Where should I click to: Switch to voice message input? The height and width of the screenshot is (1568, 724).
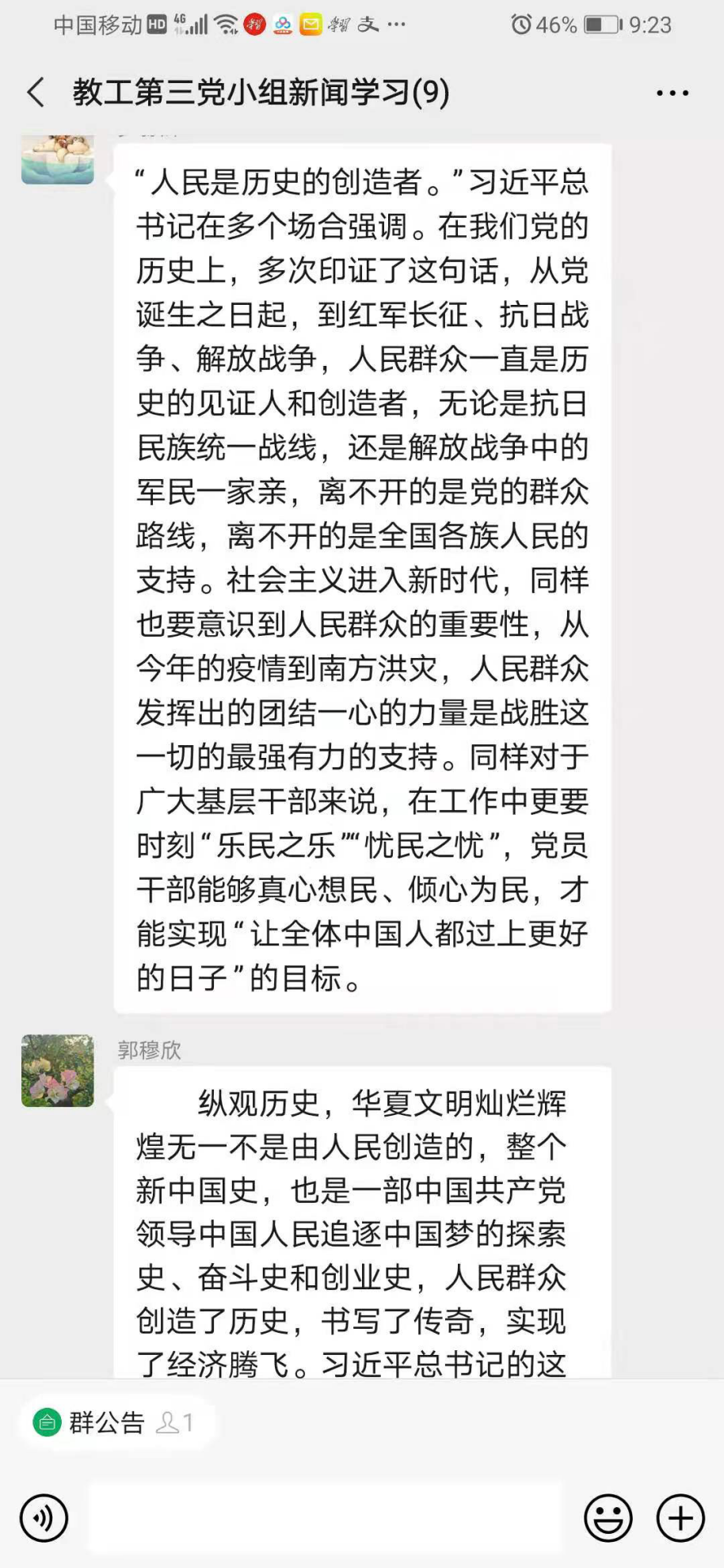pyautogui.click(x=44, y=1518)
